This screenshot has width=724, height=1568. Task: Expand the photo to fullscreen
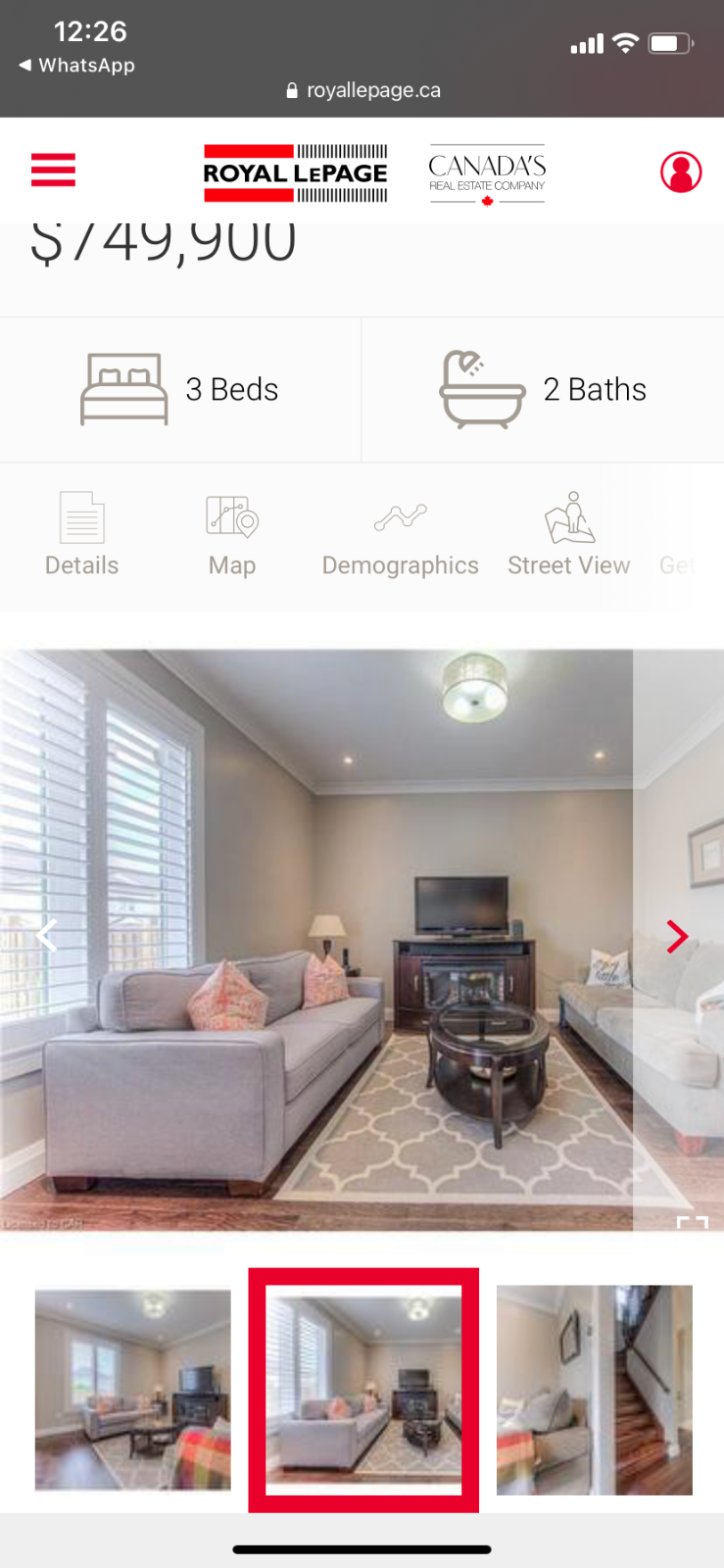click(692, 1222)
